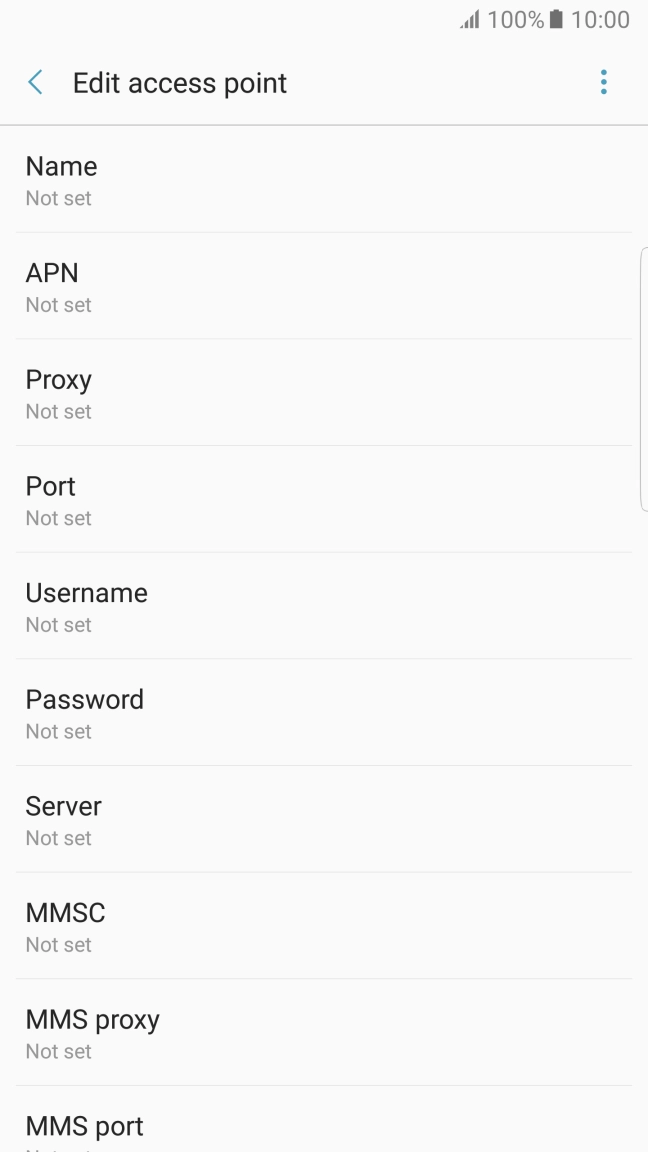Open the MMSC setting
The width and height of the screenshot is (648, 1152).
click(x=324, y=926)
